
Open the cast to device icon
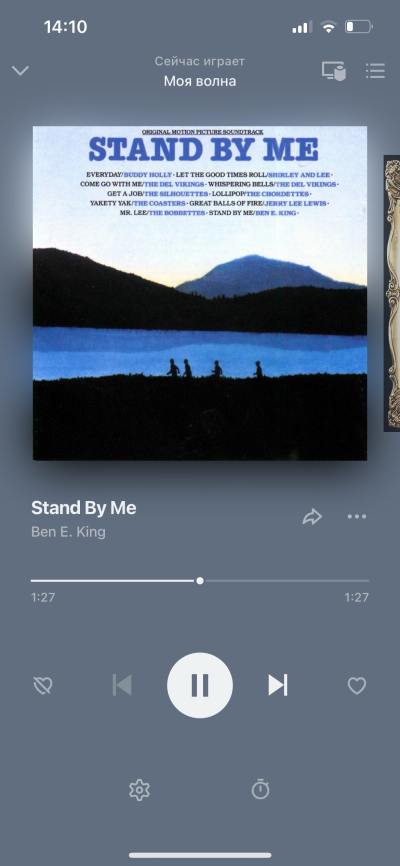334,71
